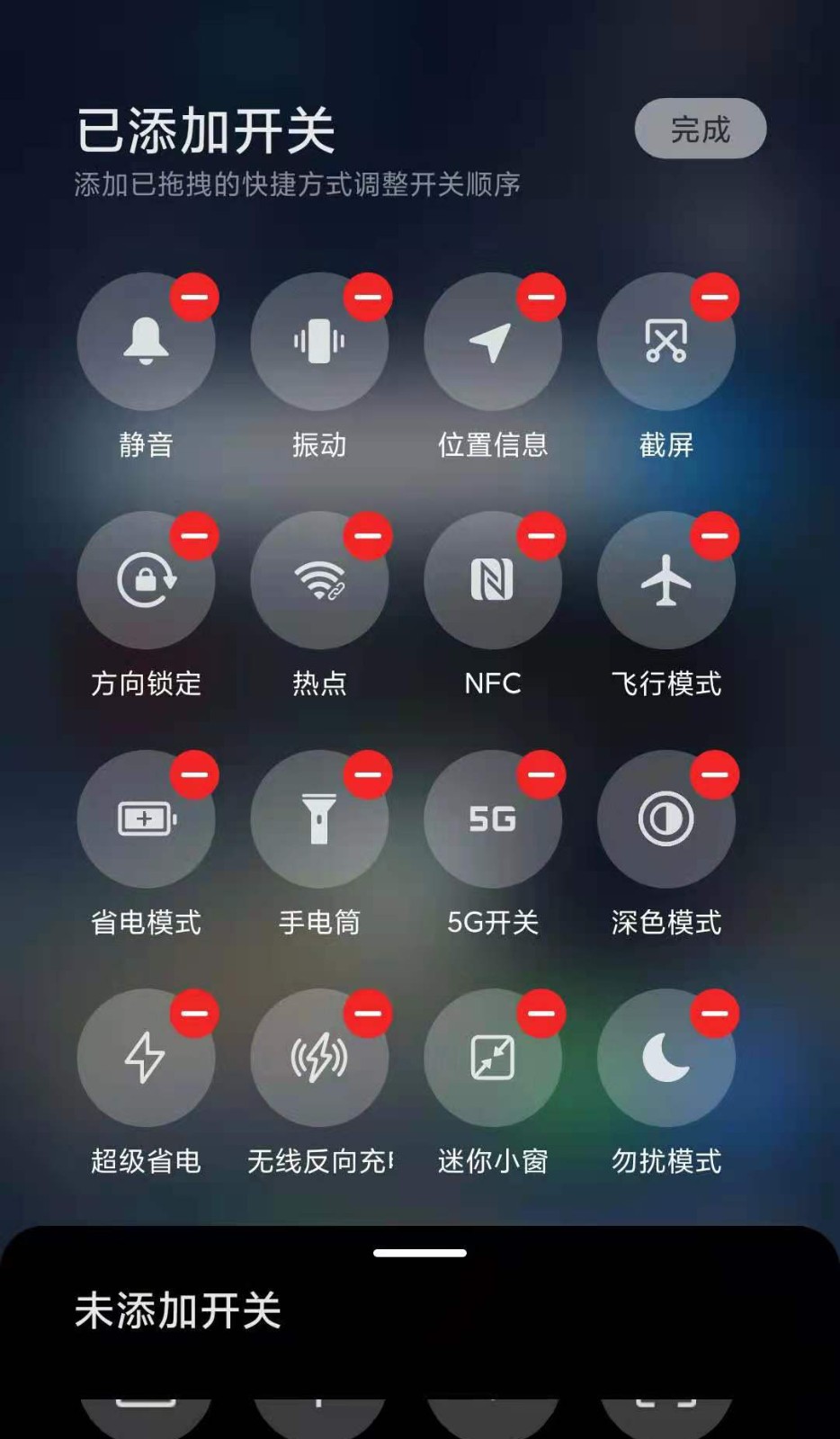Remove the 方向锁定 switch

pos(194,536)
